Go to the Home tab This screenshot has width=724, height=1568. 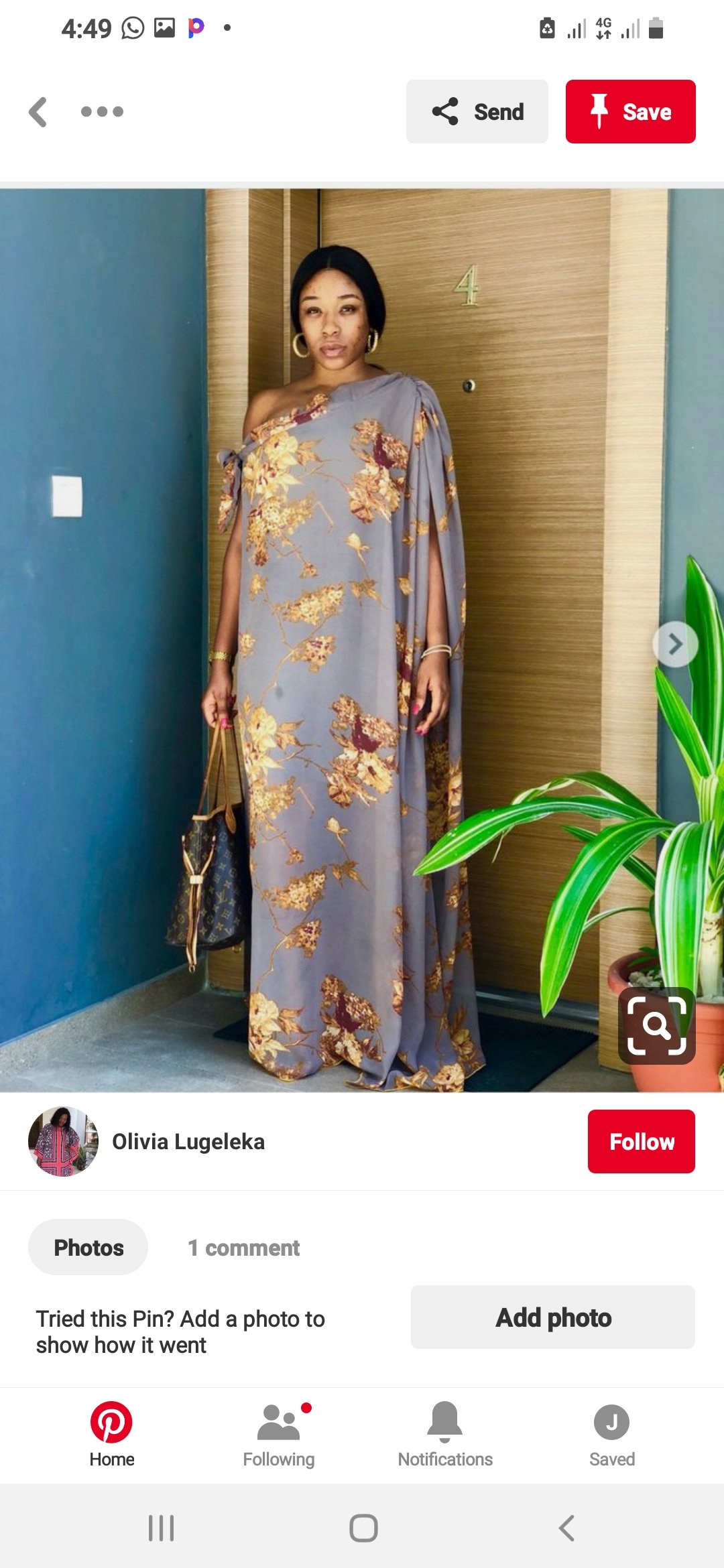[x=111, y=1434]
